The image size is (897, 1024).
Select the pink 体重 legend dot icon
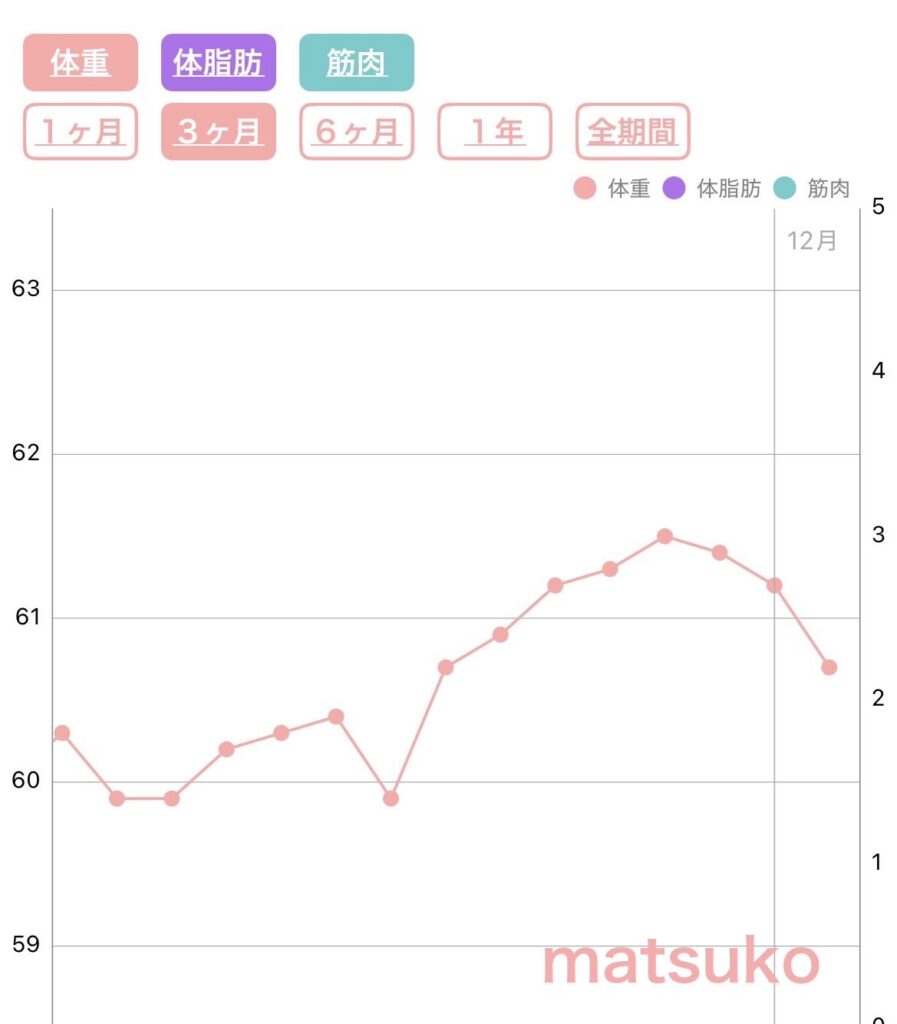pos(584,188)
